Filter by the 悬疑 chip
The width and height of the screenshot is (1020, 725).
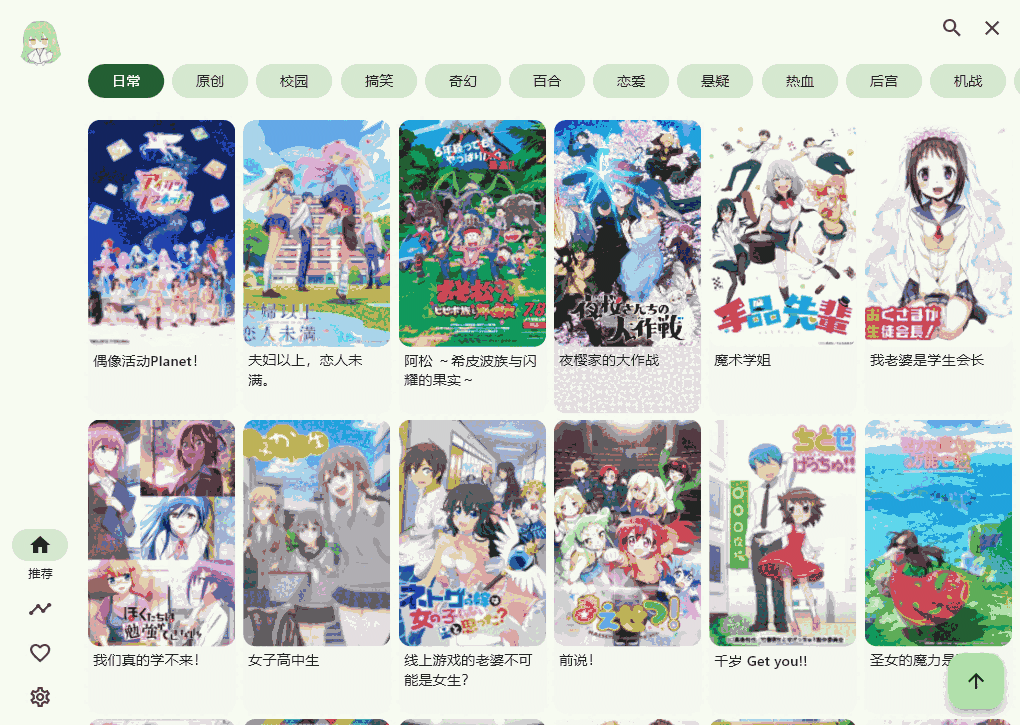coord(715,81)
